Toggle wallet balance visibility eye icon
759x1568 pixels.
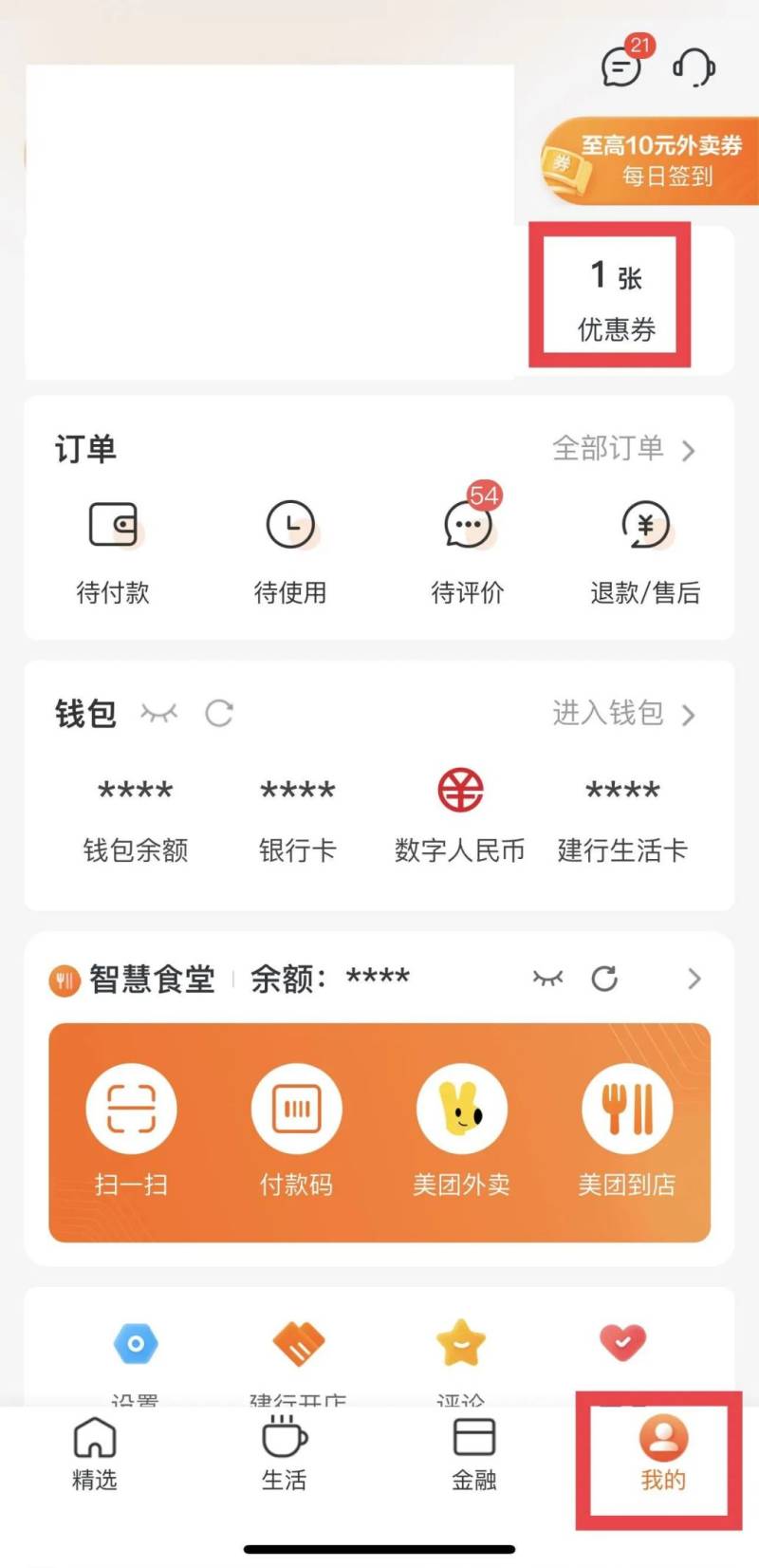pyautogui.click(x=159, y=714)
